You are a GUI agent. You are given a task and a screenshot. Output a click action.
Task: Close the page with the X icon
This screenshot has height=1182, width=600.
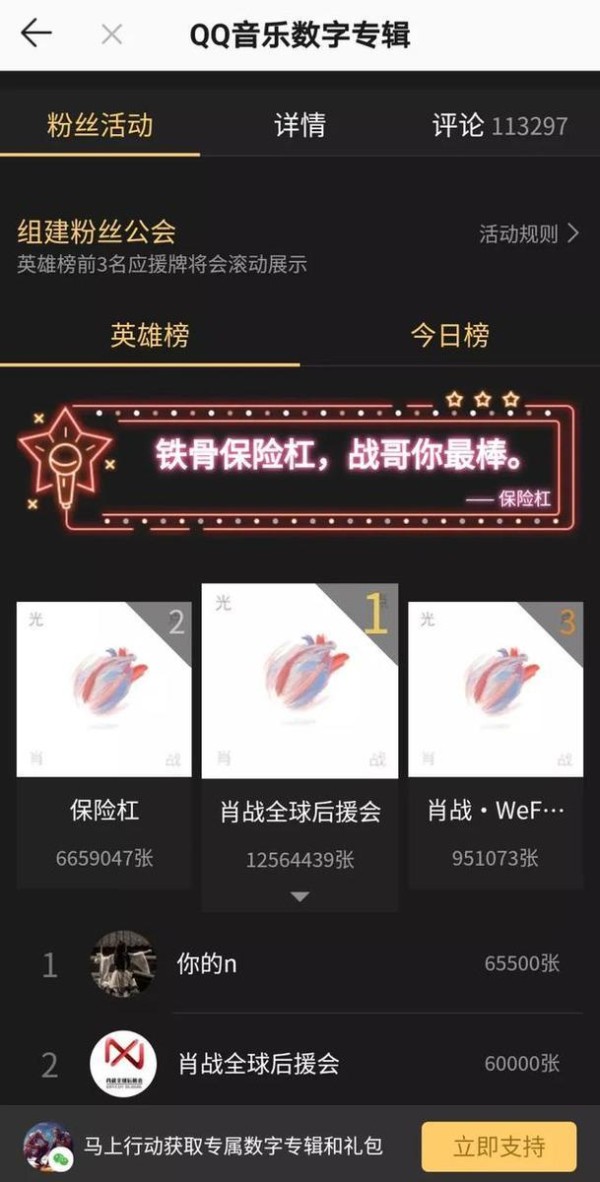tap(112, 35)
